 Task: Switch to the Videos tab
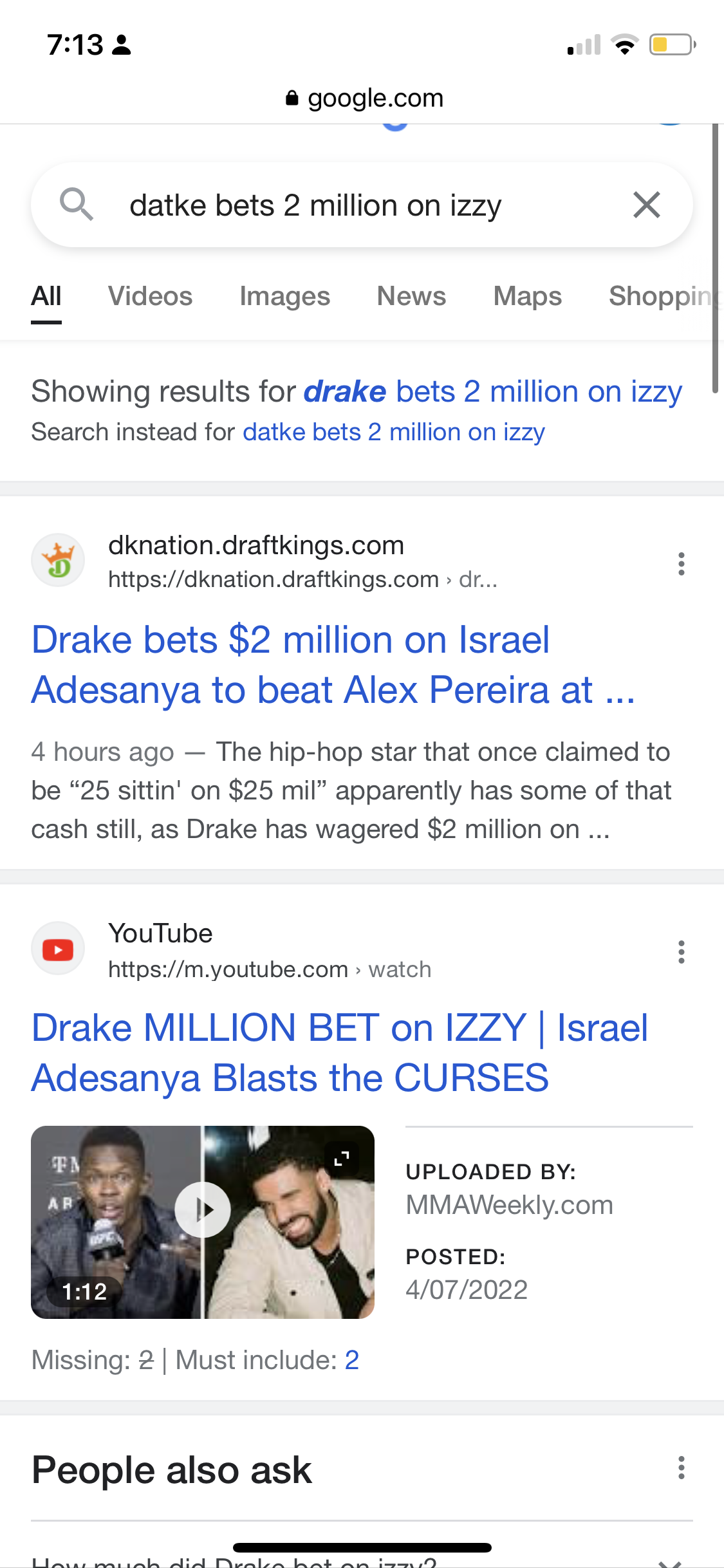[x=150, y=297]
